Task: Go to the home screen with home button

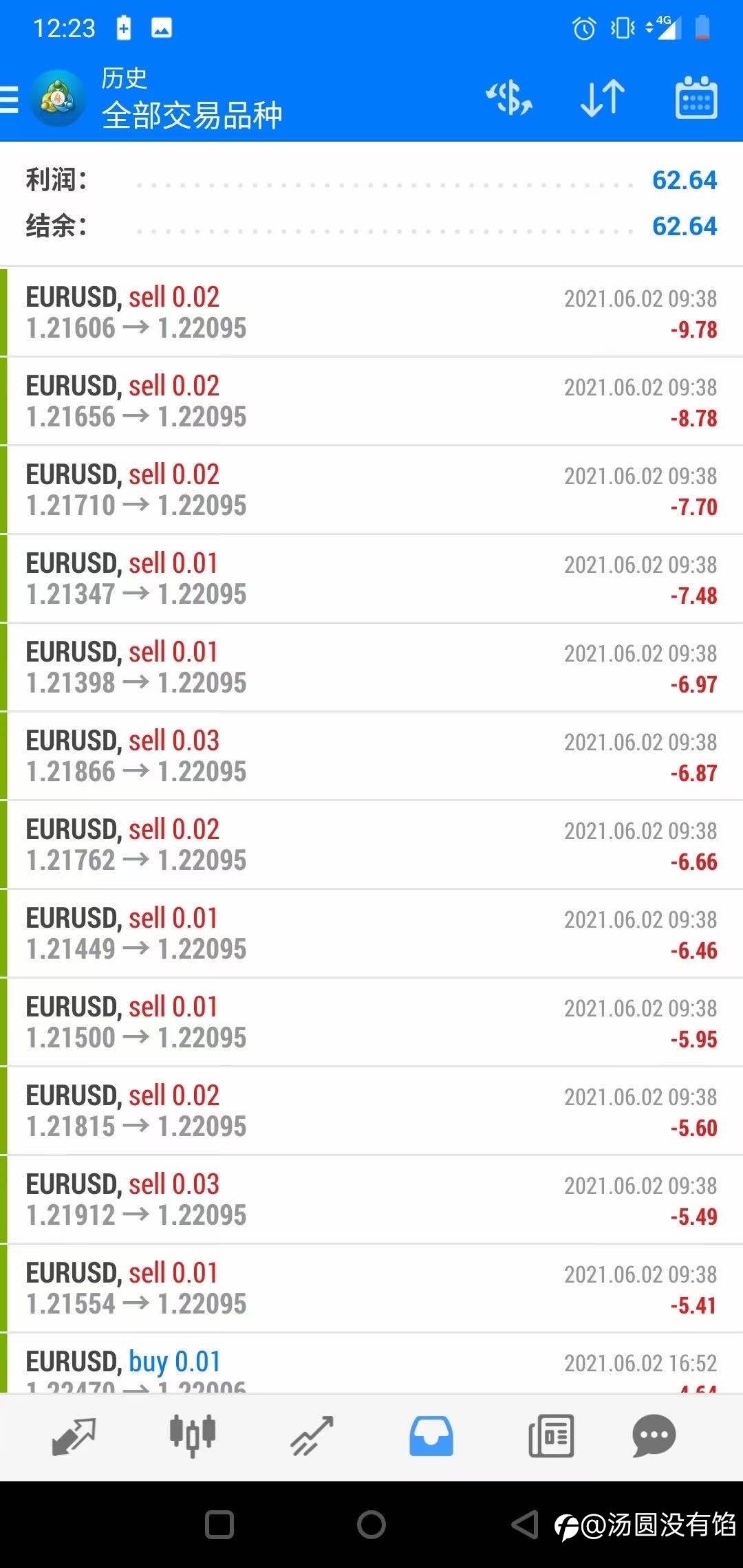Action: point(371,1525)
